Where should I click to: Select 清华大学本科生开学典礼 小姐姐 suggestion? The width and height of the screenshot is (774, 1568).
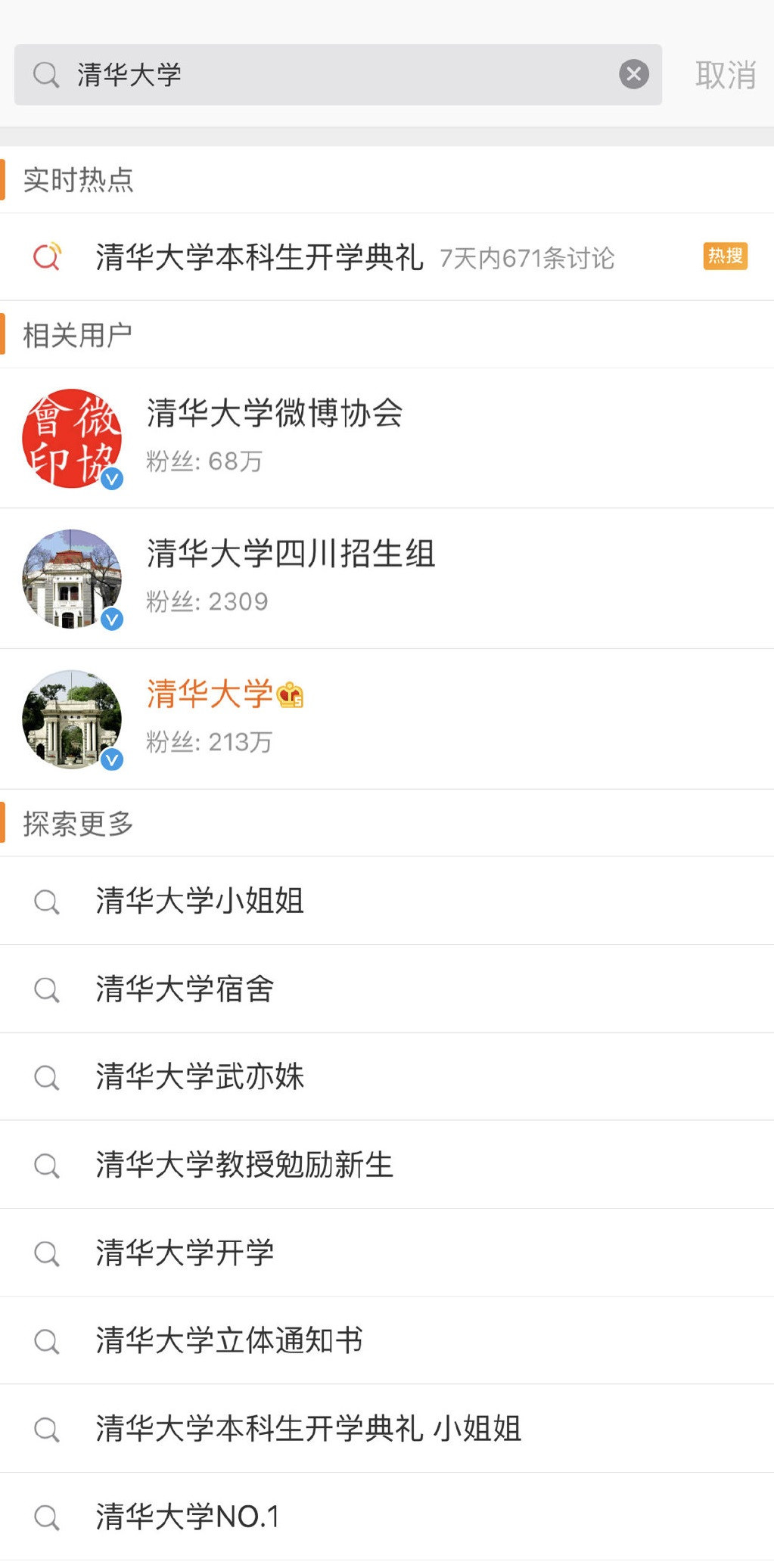[x=308, y=1428]
